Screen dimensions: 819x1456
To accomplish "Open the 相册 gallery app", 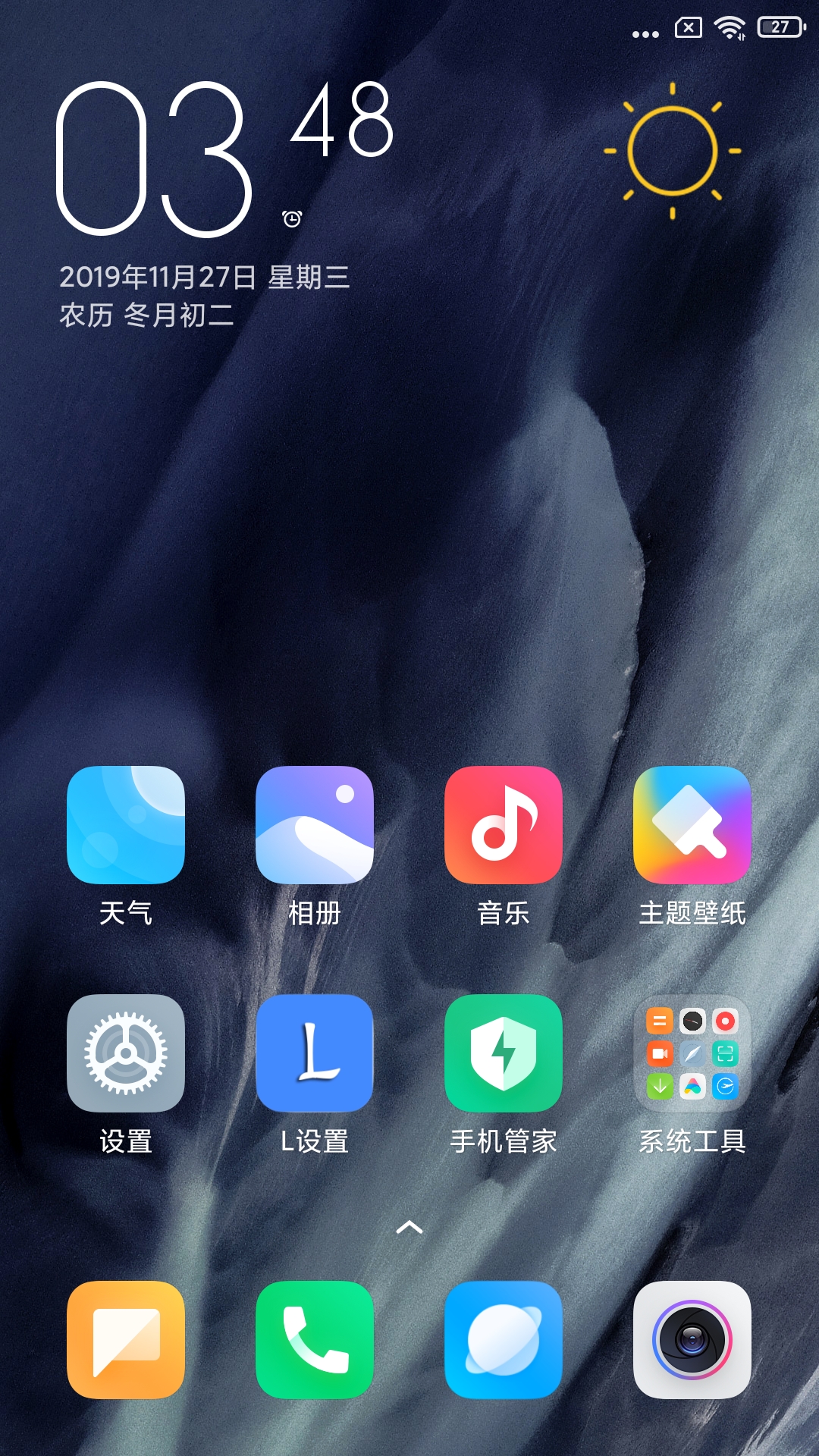I will point(315,825).
